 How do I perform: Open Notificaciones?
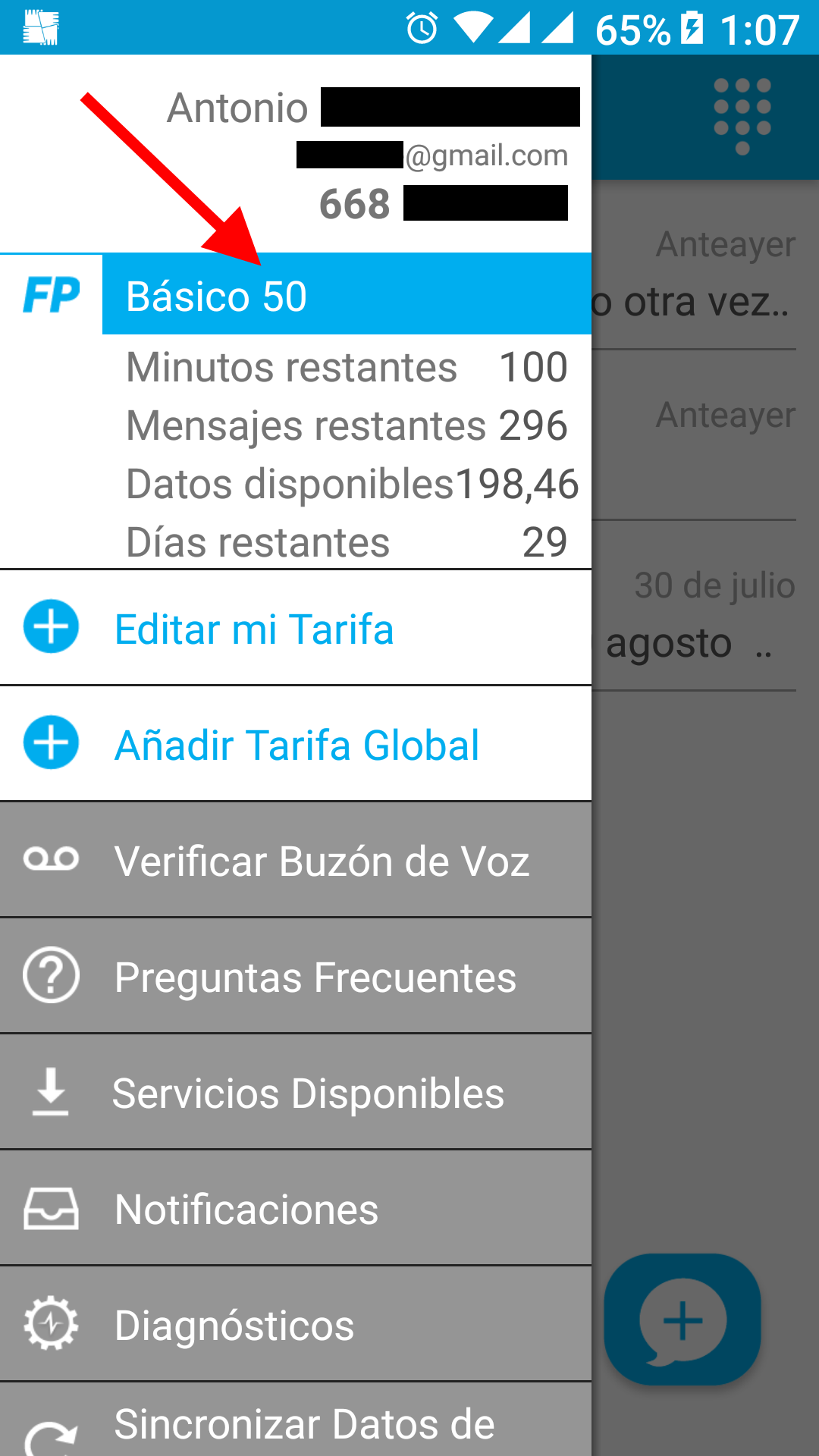[296, 1208]
